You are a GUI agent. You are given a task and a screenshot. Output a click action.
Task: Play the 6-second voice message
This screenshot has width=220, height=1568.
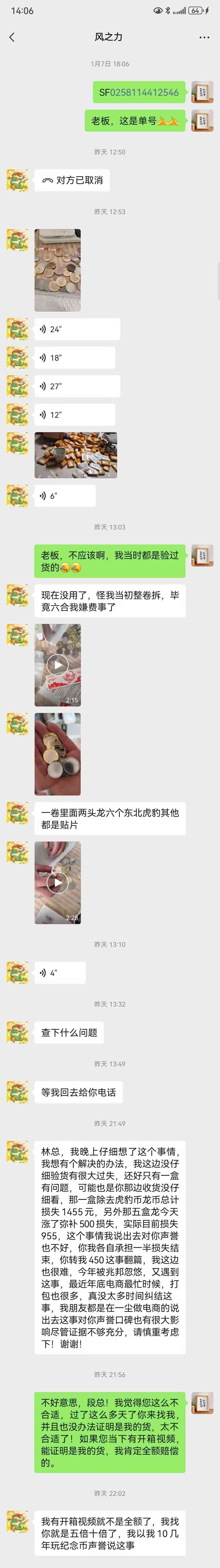(x=64, y=496)
